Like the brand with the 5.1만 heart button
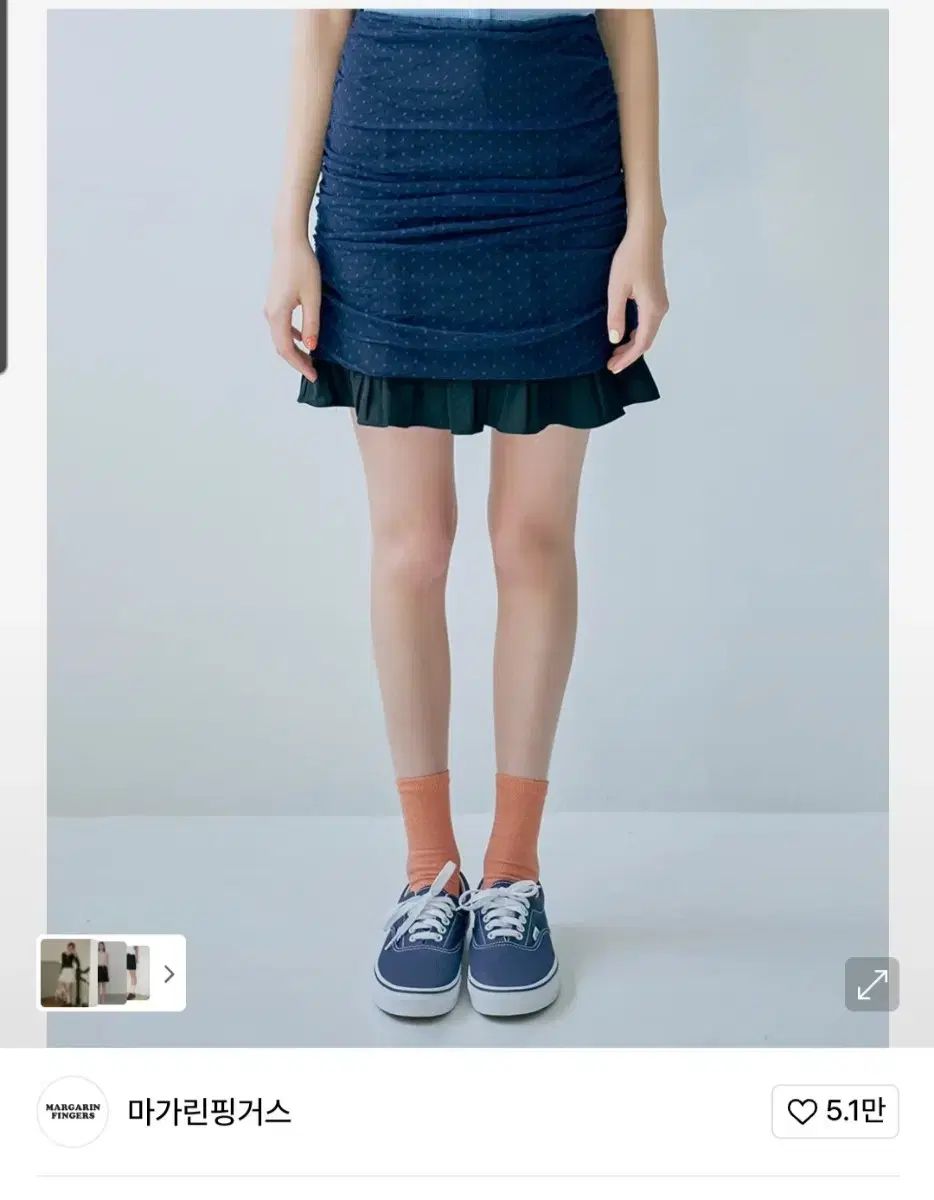This screenshot has height=1200, width=934. pos(835,1111)
